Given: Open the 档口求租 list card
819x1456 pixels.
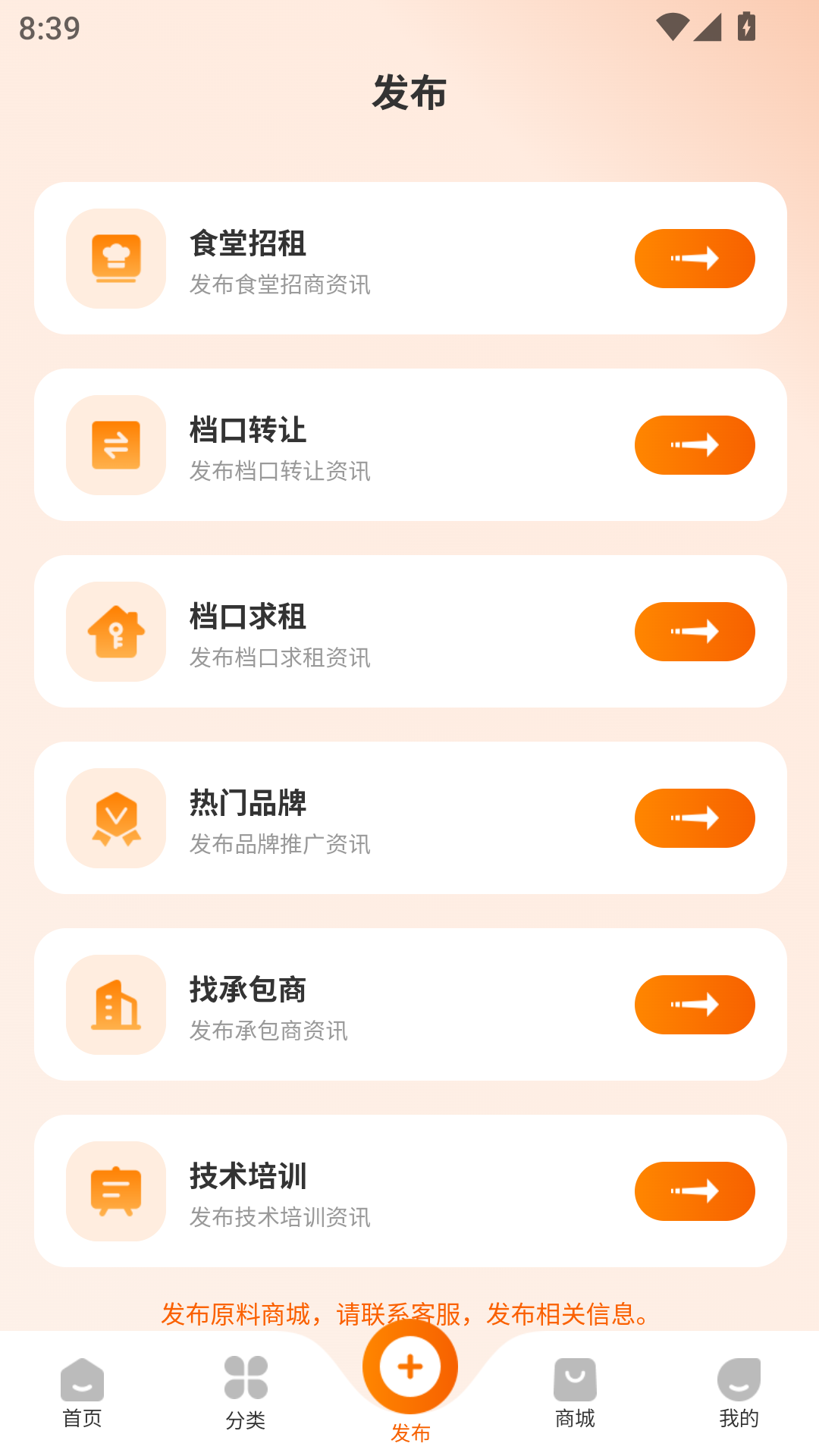Looking at the screenshot, I should [x=409, y=631].
